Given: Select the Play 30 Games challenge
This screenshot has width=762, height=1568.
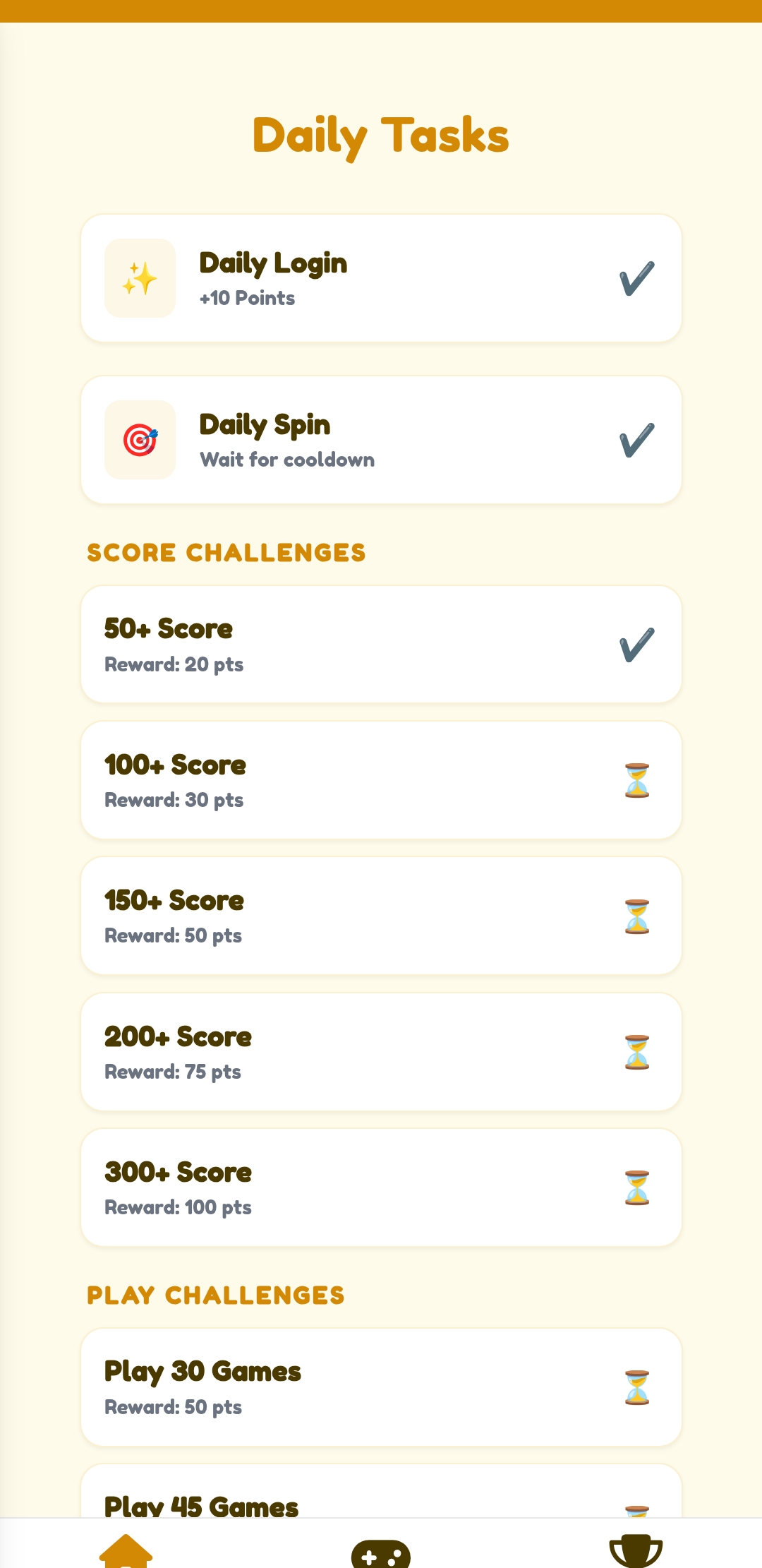Looking at the screenshot, I should point(381,1387).
